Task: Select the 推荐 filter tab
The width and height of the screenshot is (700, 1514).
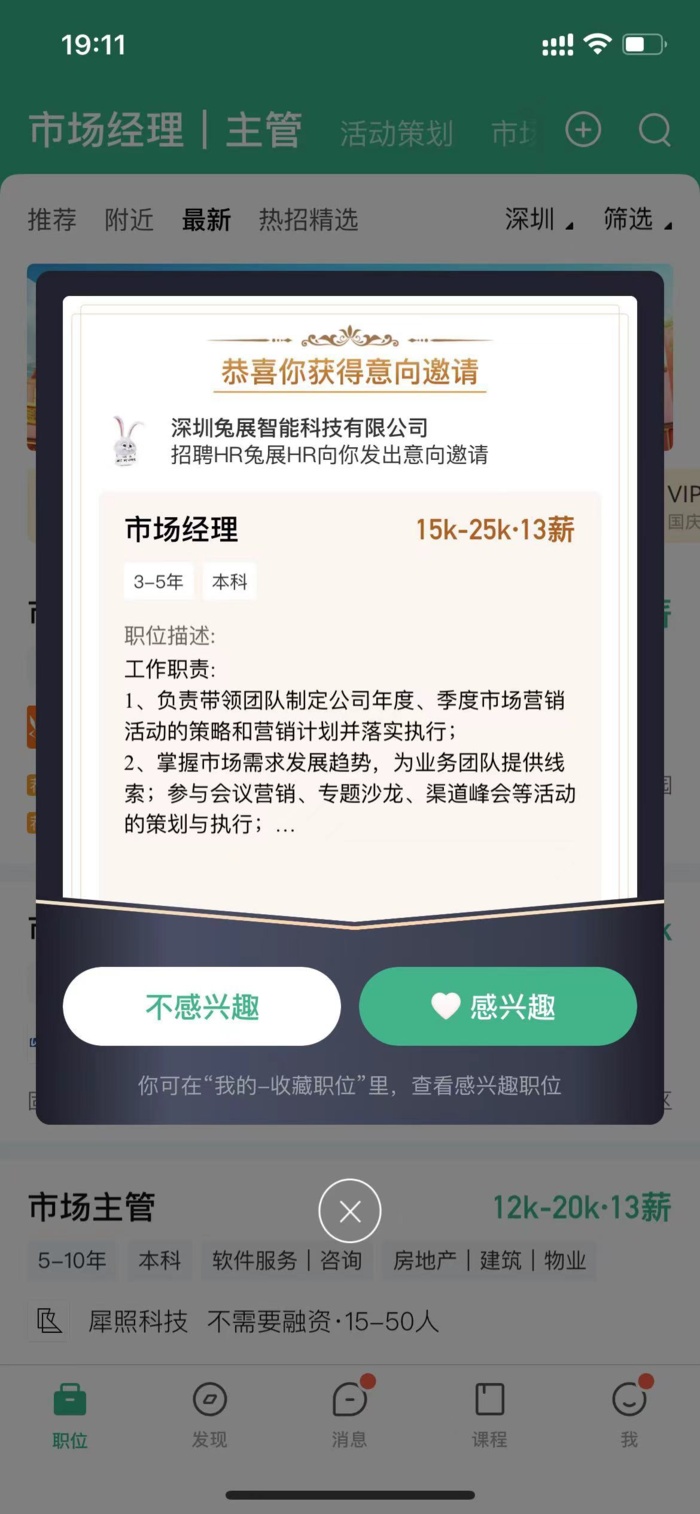Action: (x=52, y=220)
